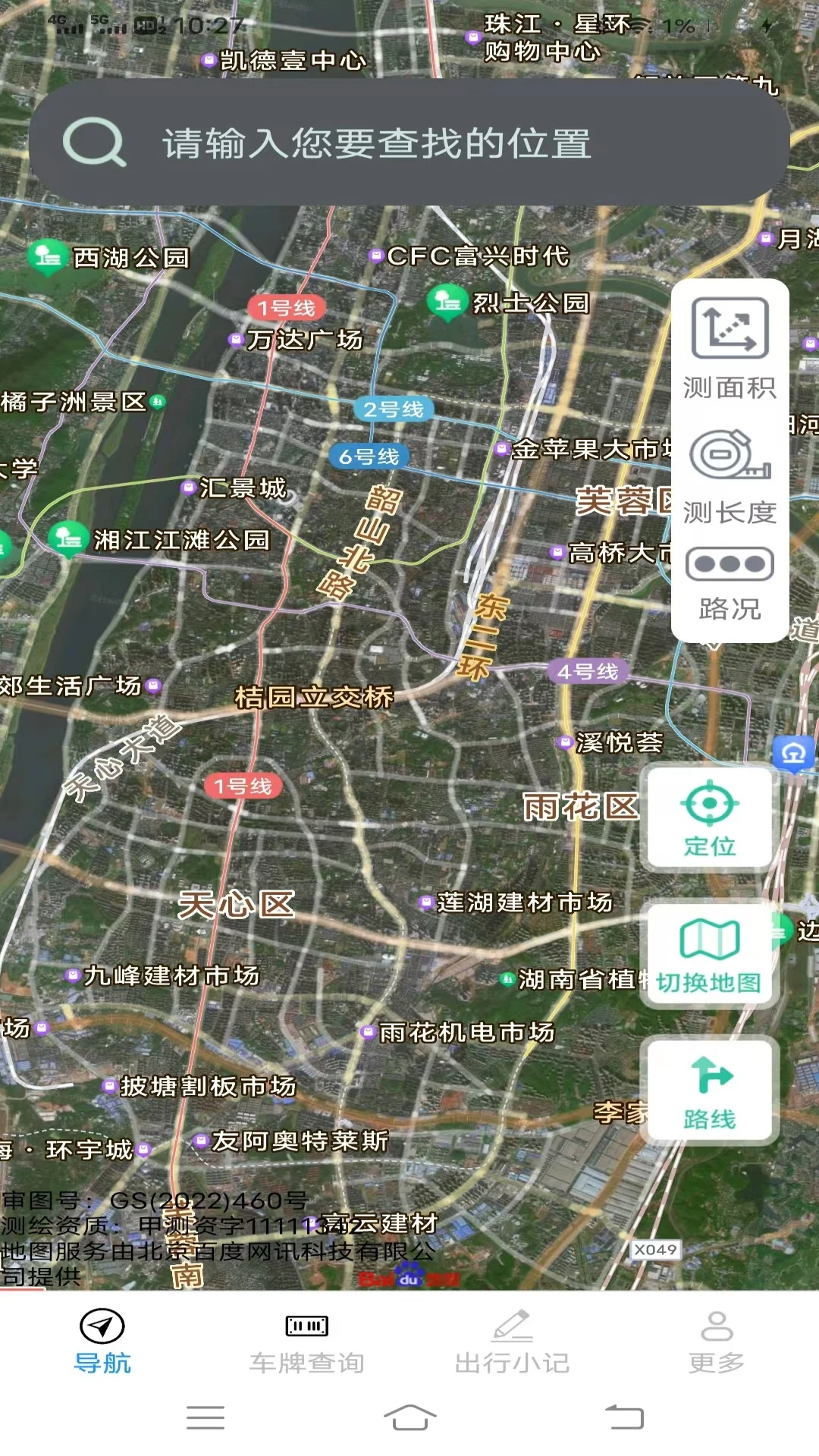Open the 4号线 metro line marker
Image resolution: width=819 pixels, height=1456 pixels.
point(588,671)
